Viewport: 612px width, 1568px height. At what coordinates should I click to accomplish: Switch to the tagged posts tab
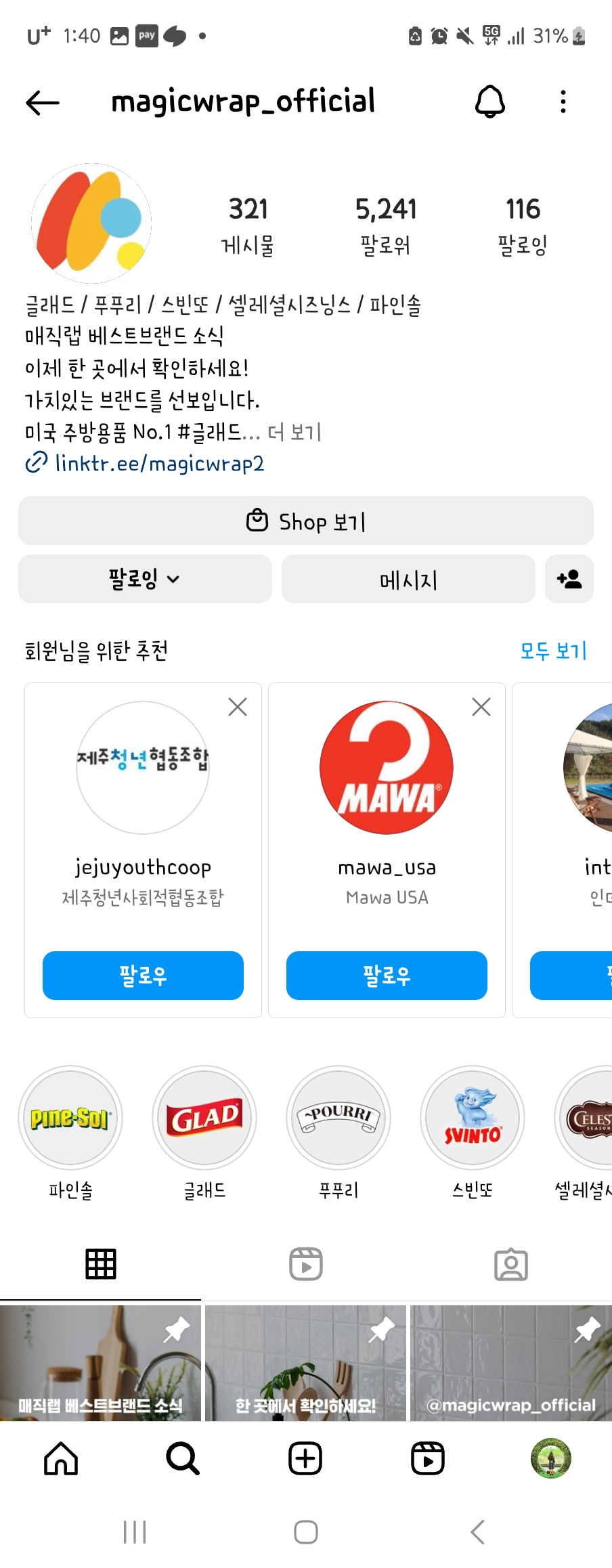[510, 1264]
